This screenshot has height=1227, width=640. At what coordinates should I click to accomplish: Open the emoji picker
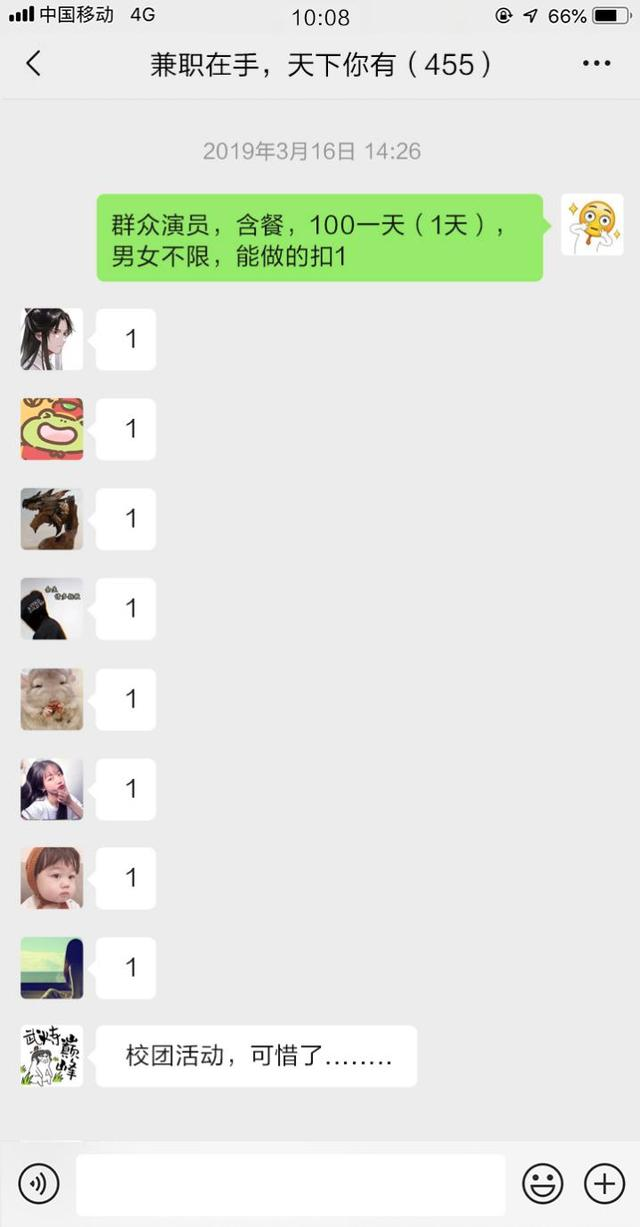543,1184
